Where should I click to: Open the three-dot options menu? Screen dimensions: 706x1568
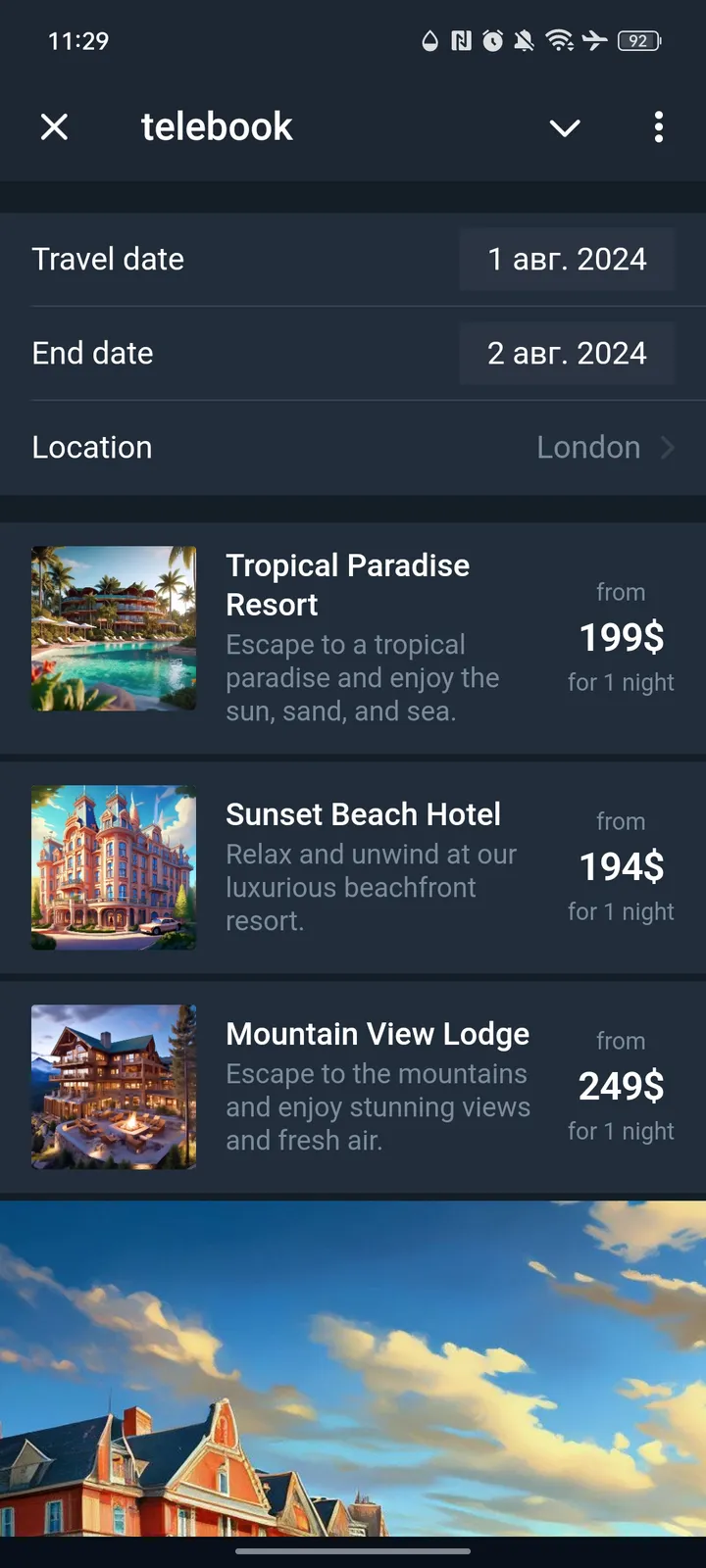(658, 127)
